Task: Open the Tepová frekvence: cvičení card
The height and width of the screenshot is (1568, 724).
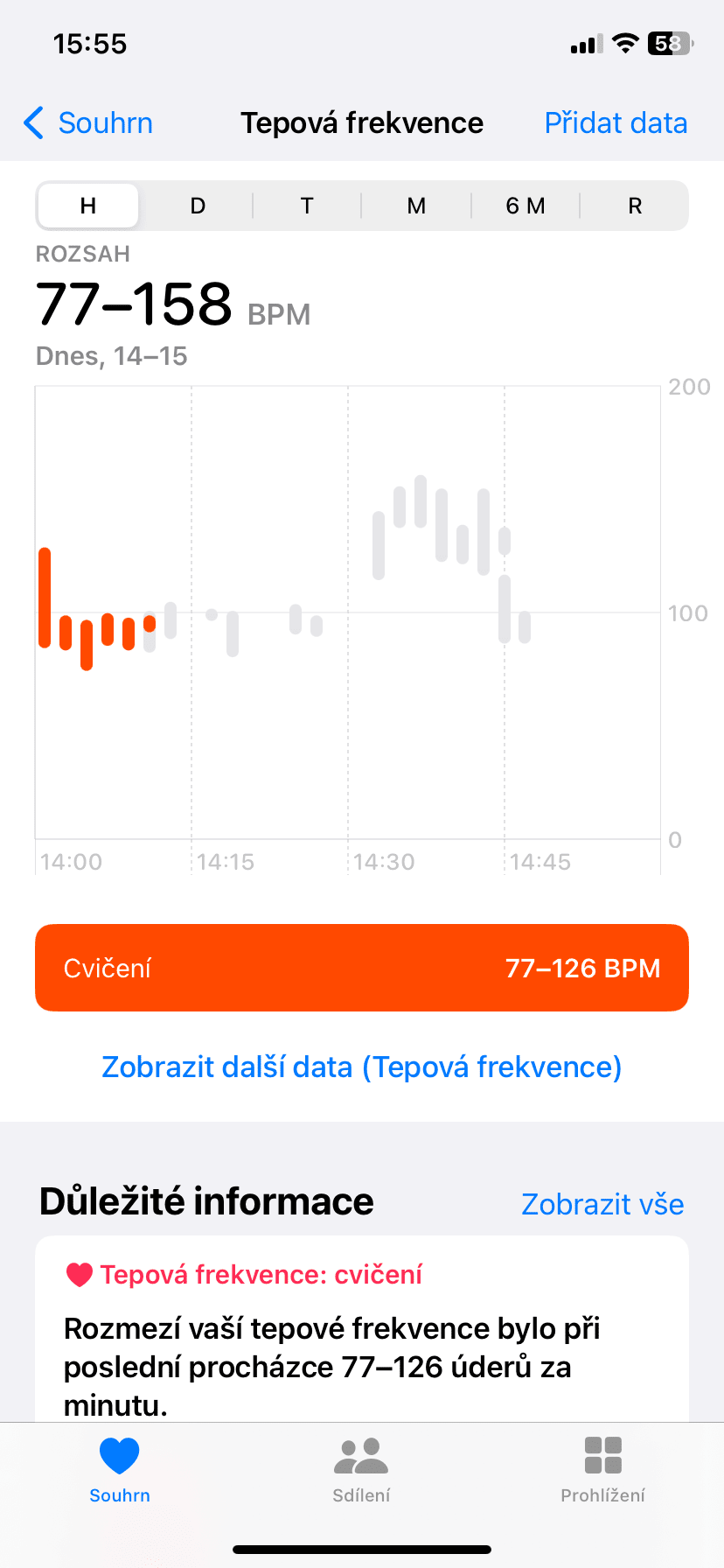Action: click(362, 1330)
